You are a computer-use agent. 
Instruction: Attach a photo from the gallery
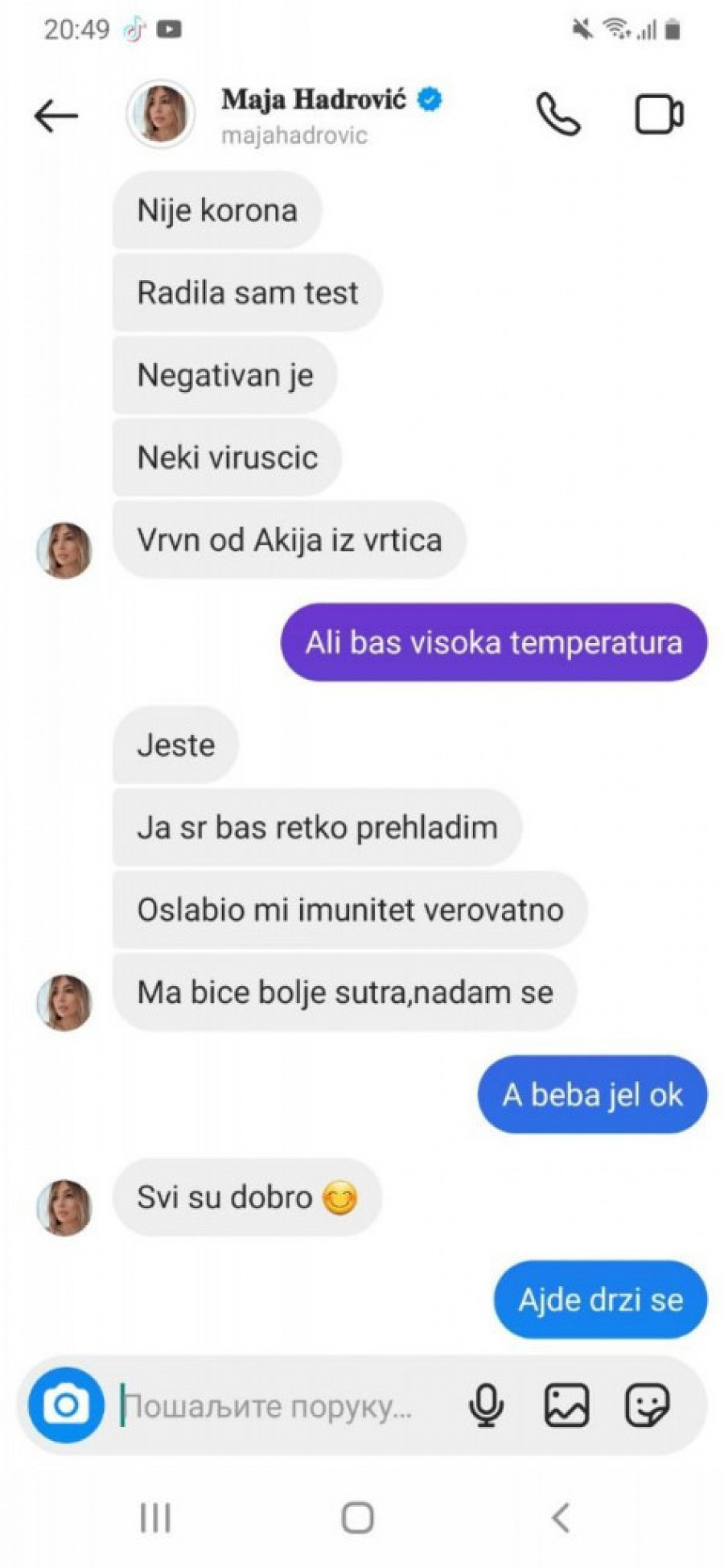click(566, 1405)
